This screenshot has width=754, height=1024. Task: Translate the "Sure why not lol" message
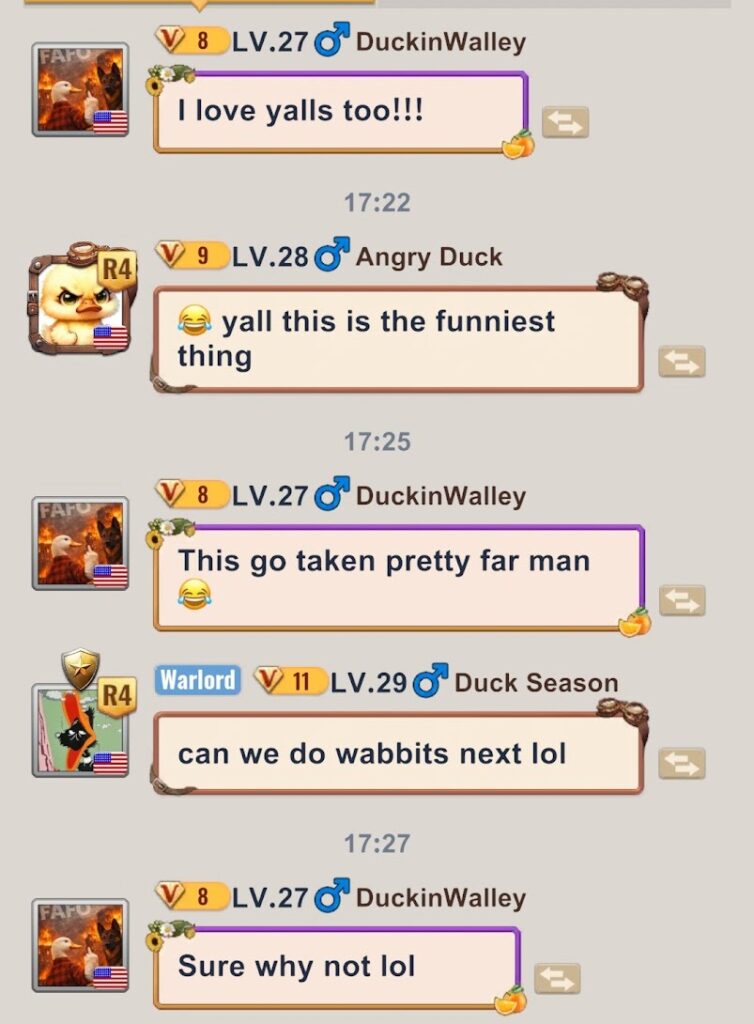tap(557, 977)
